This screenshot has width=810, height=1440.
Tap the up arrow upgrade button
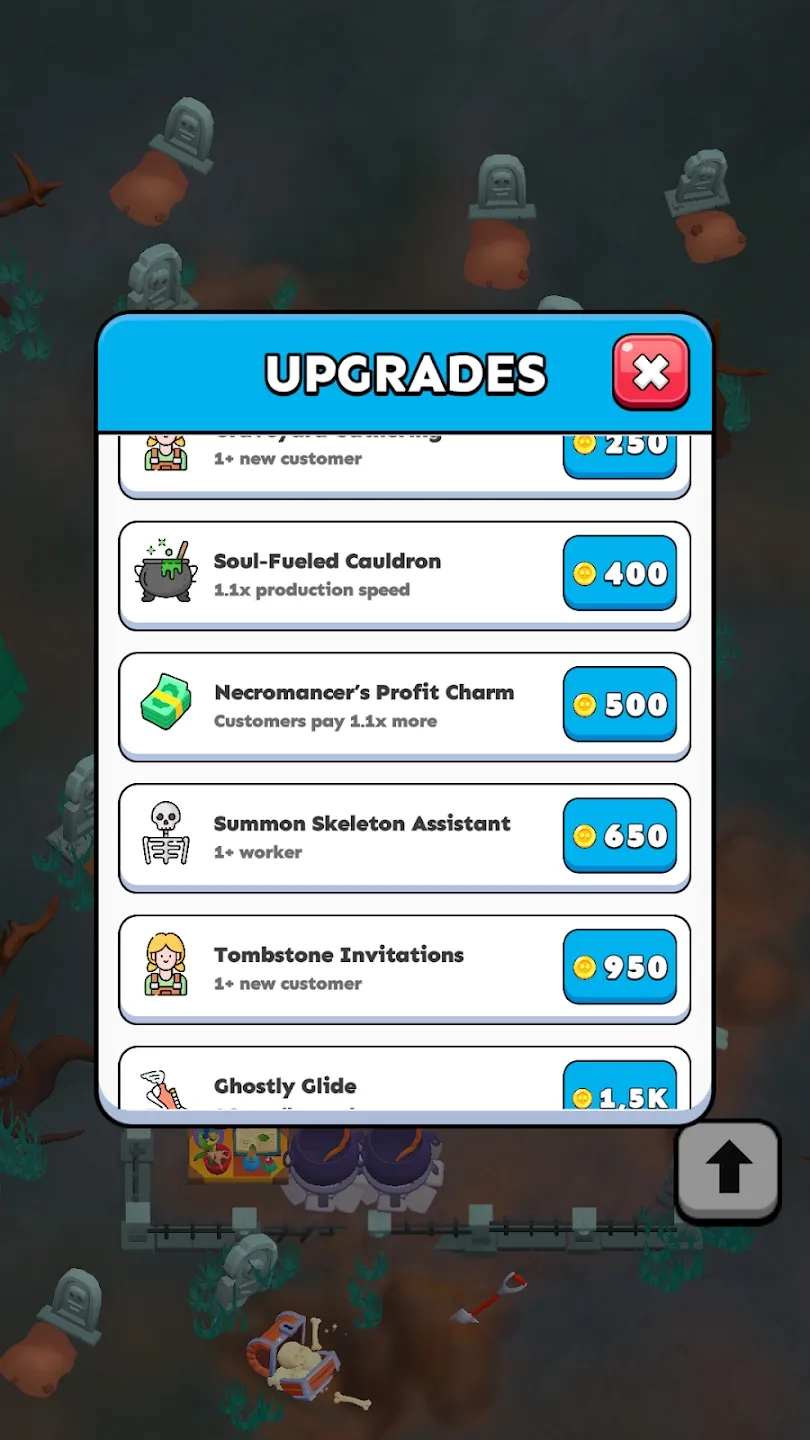click(728, 1170)
